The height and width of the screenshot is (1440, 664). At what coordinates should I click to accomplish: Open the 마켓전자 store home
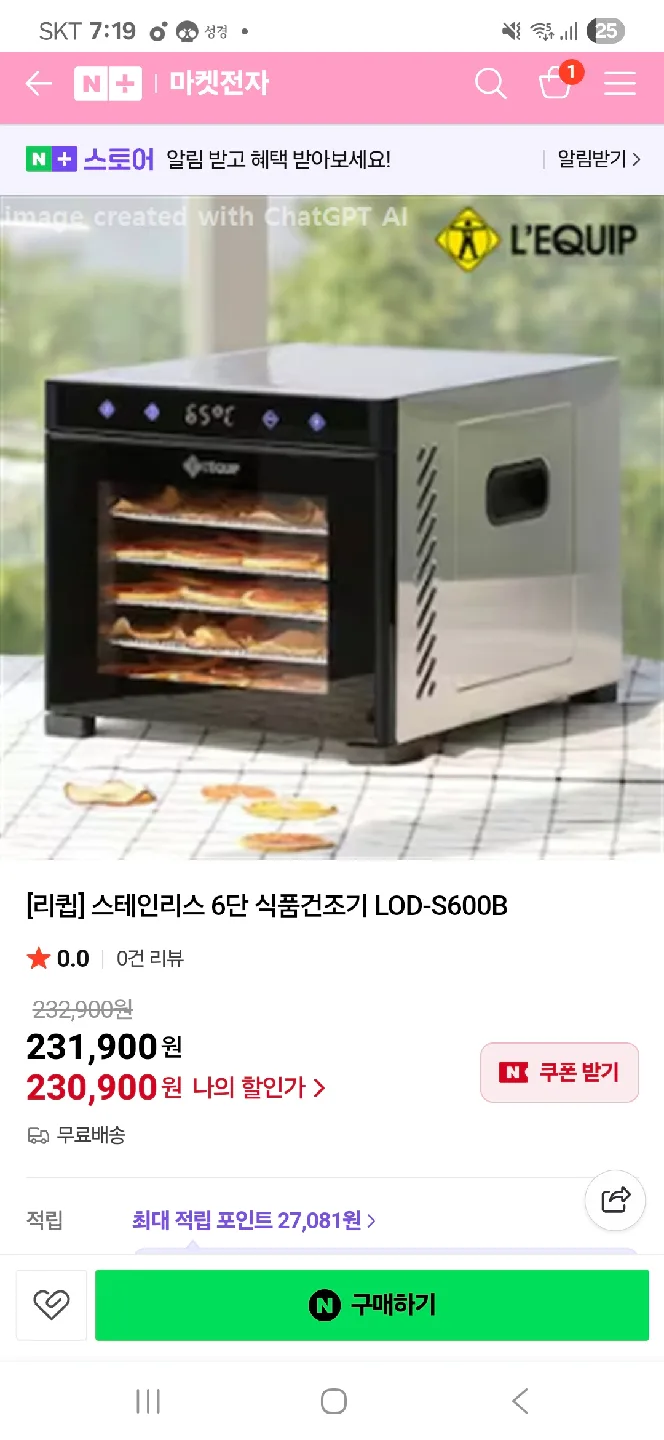click(x=218, y=84)
